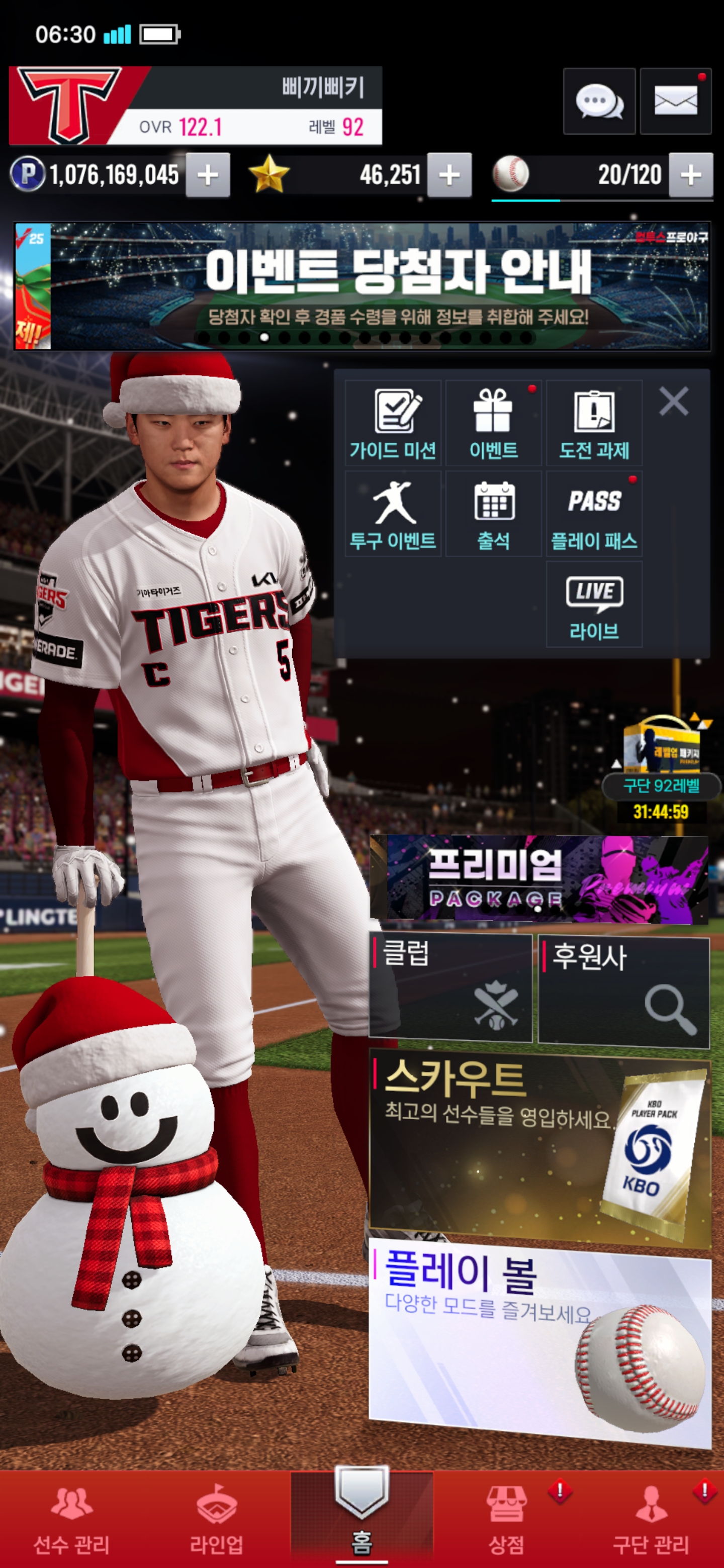Open 라이브 section
724x1568 pixels.
[x=594, y=605]
